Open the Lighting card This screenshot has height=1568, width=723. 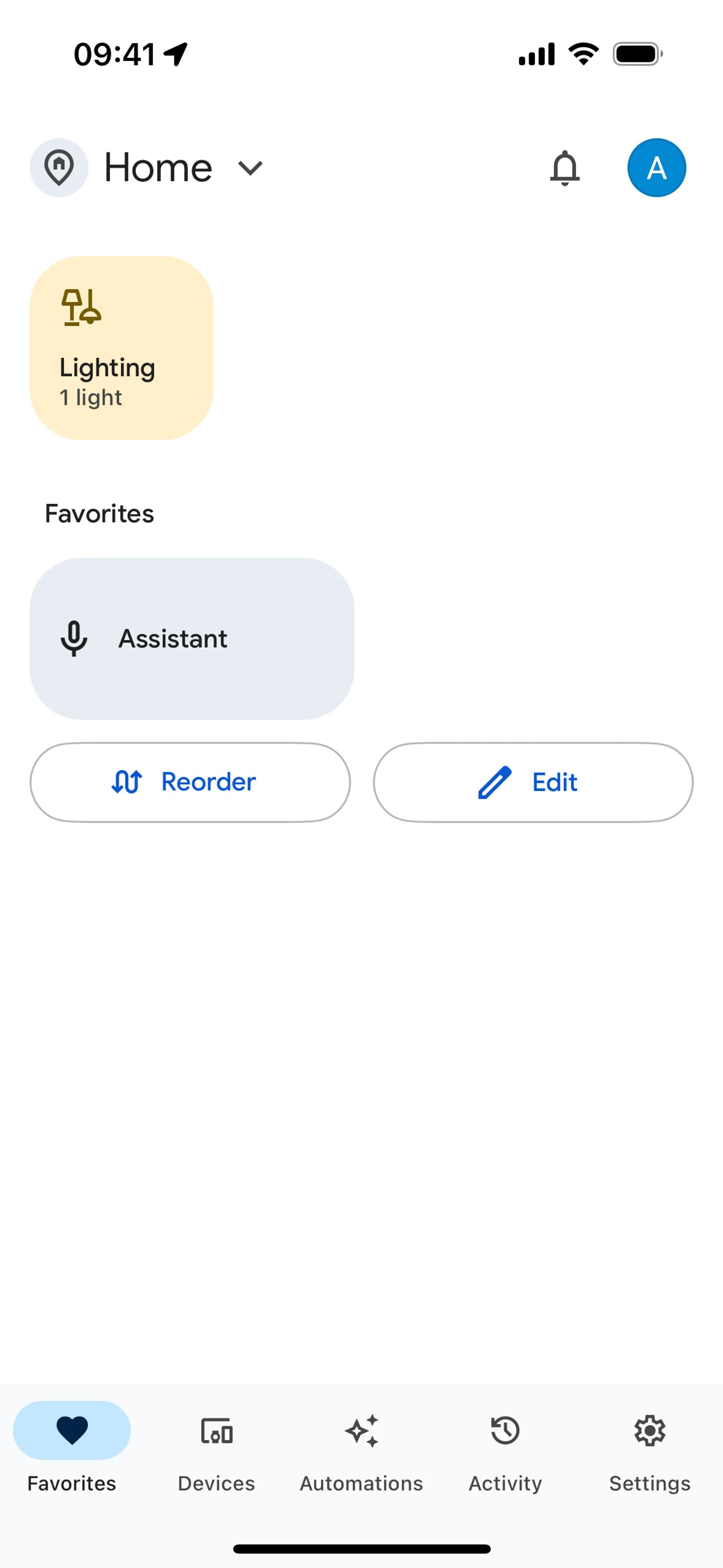tap(122, 348)
